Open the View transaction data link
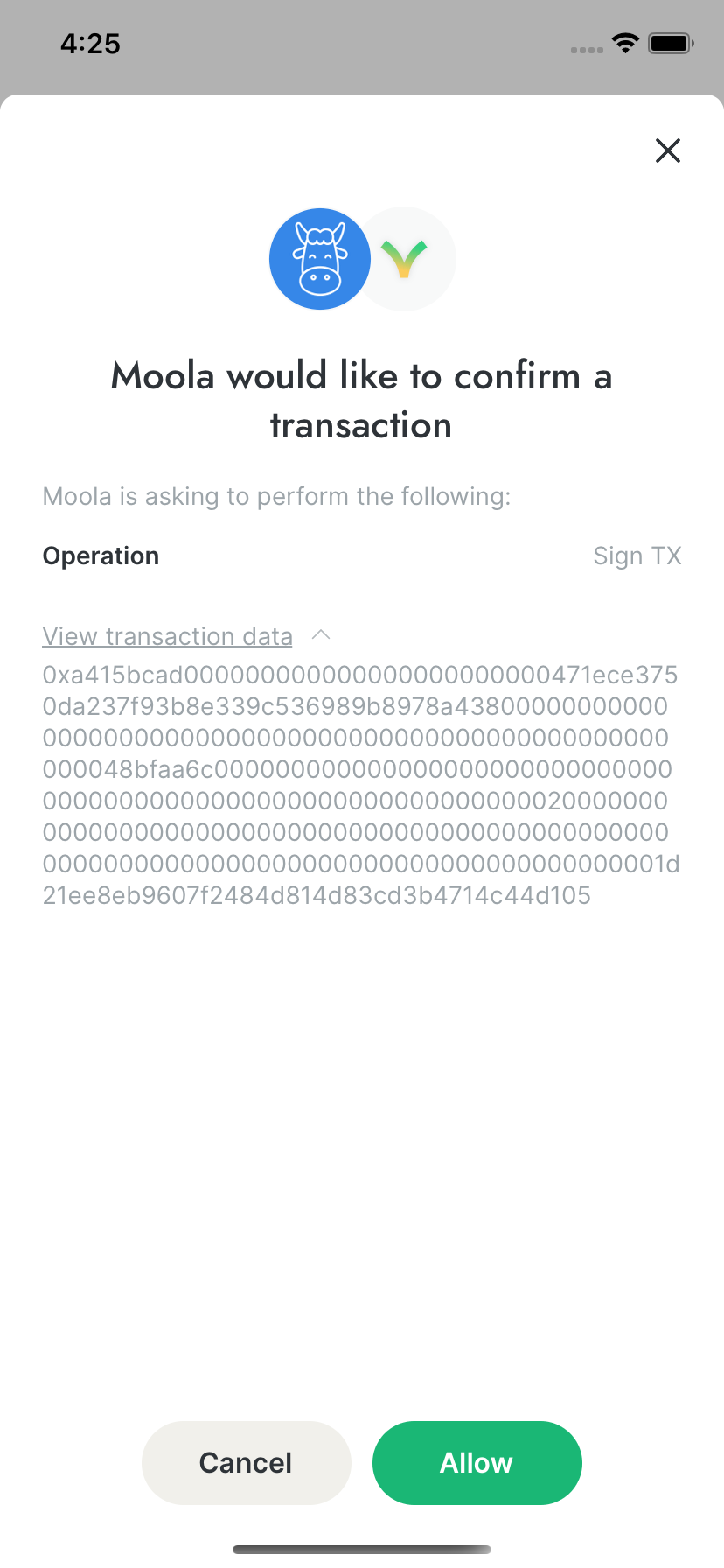This screenshot has width=724, height=1568. tap(167, 636)
